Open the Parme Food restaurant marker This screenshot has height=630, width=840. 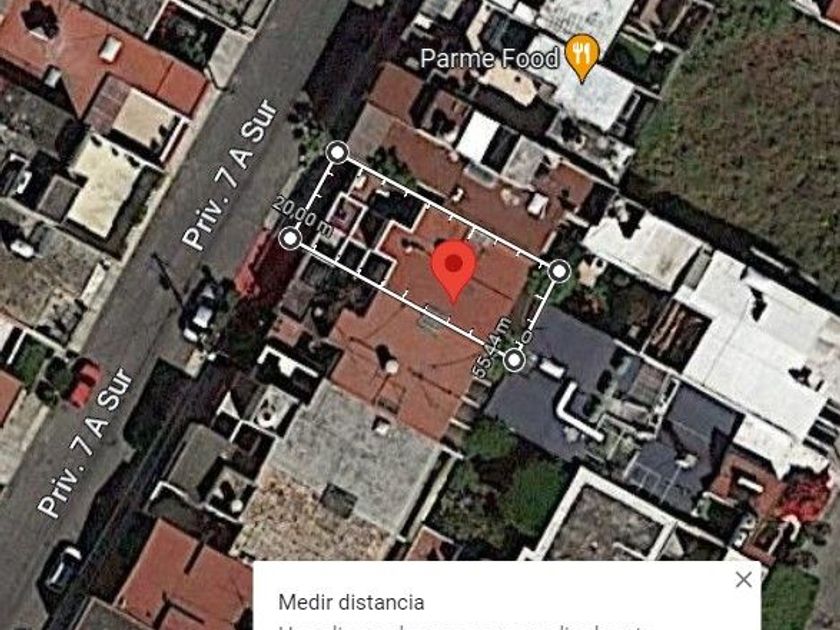click(x=581, y=59)
